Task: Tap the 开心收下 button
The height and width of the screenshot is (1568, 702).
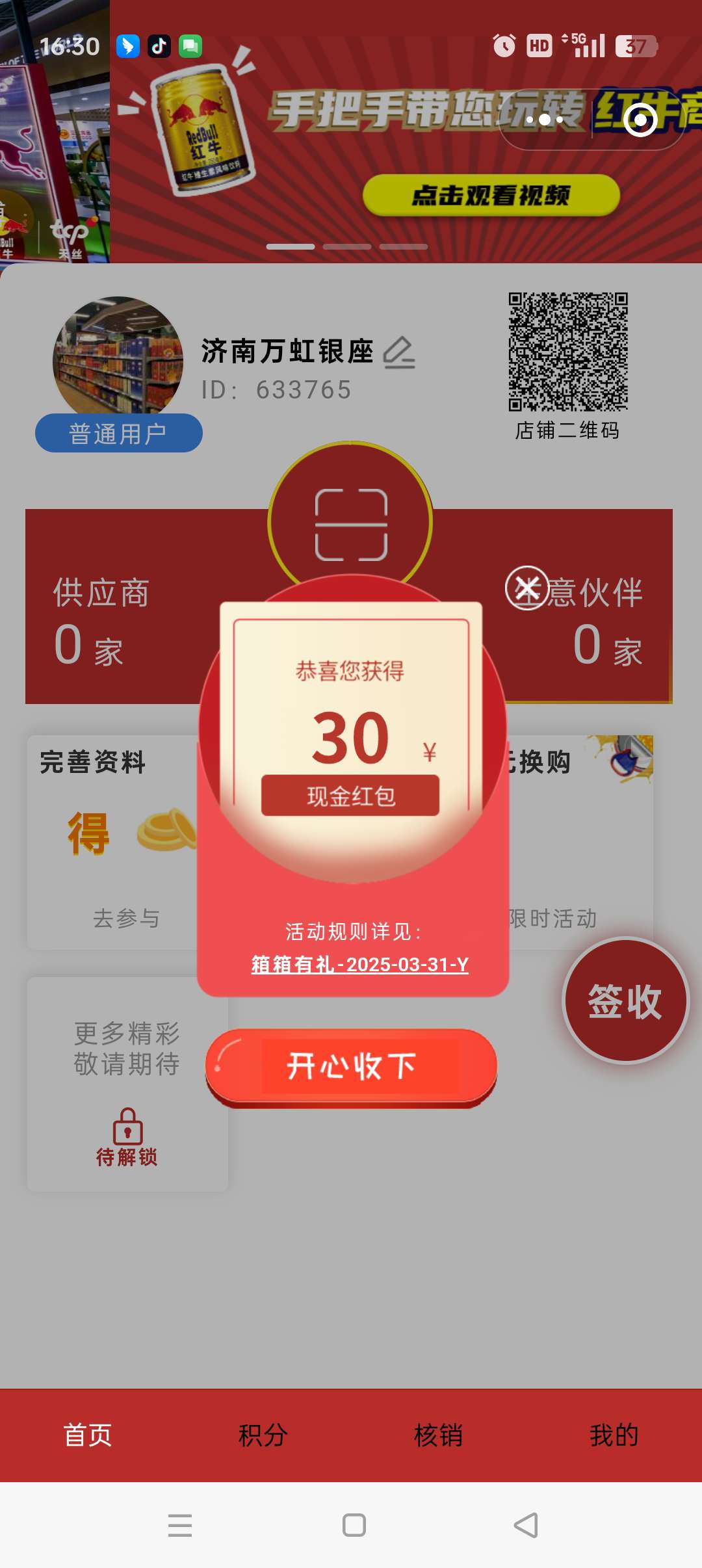Action: tap(351, 1067)
